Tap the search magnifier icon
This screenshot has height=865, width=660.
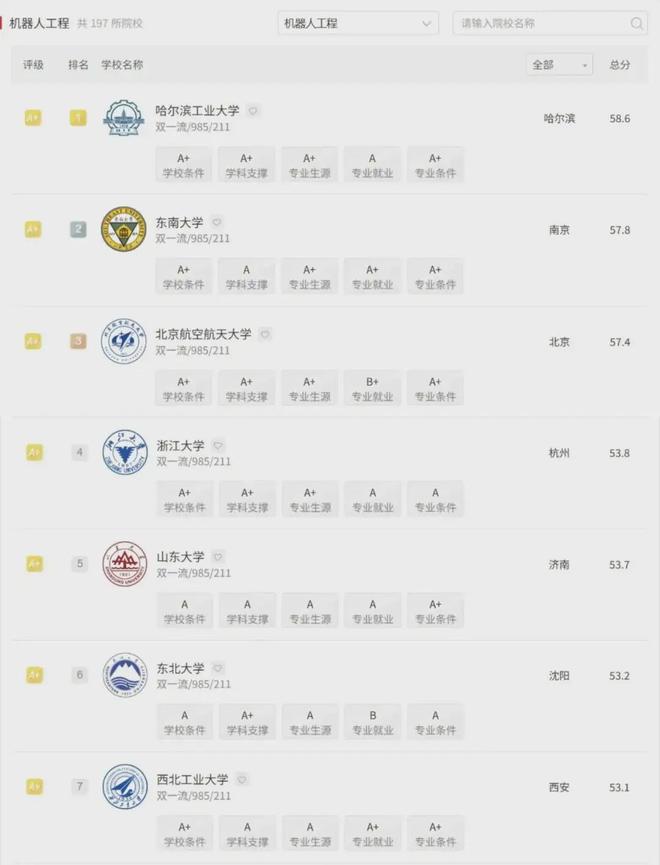pyautogui.click(x=637, y=23)
